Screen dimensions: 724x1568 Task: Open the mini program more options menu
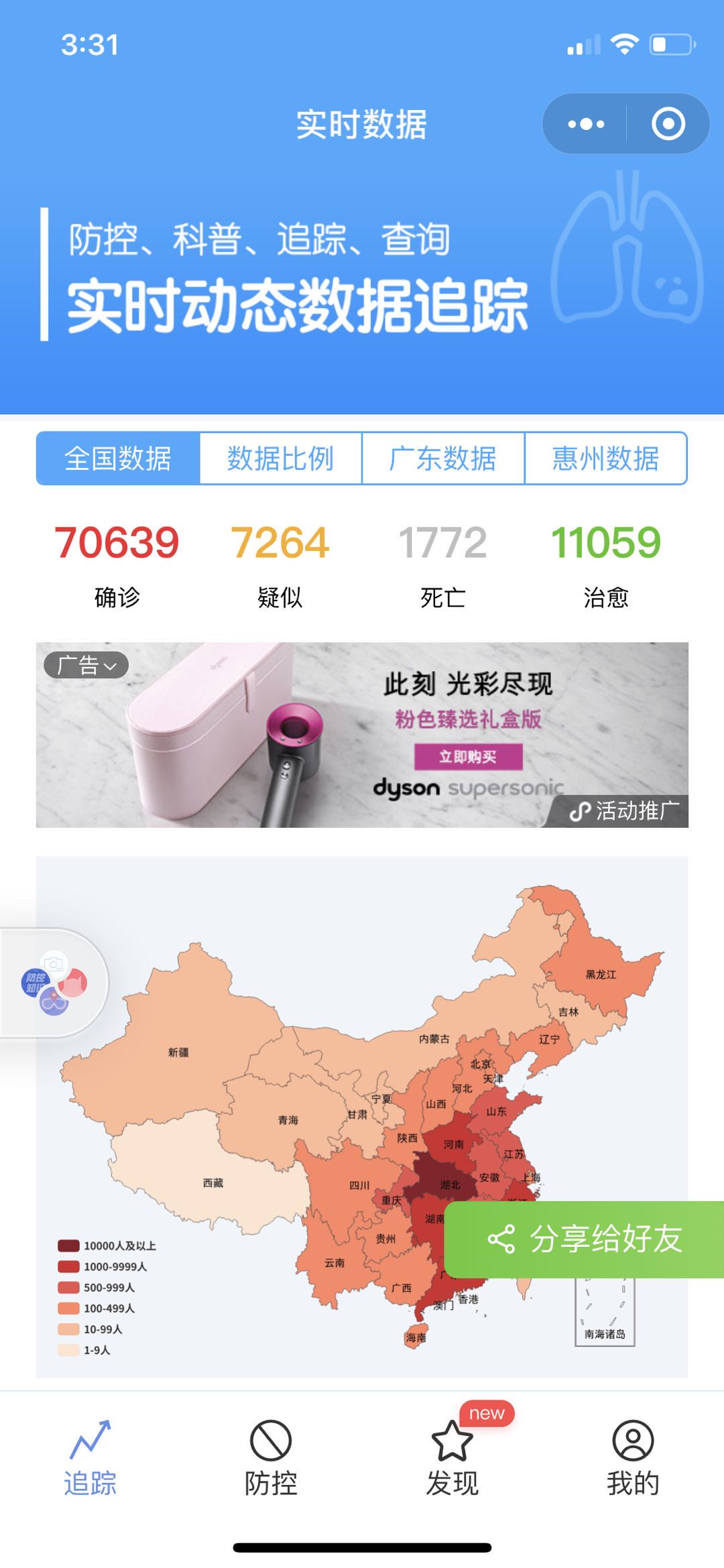pyautogui.click(x=585, y=124)
